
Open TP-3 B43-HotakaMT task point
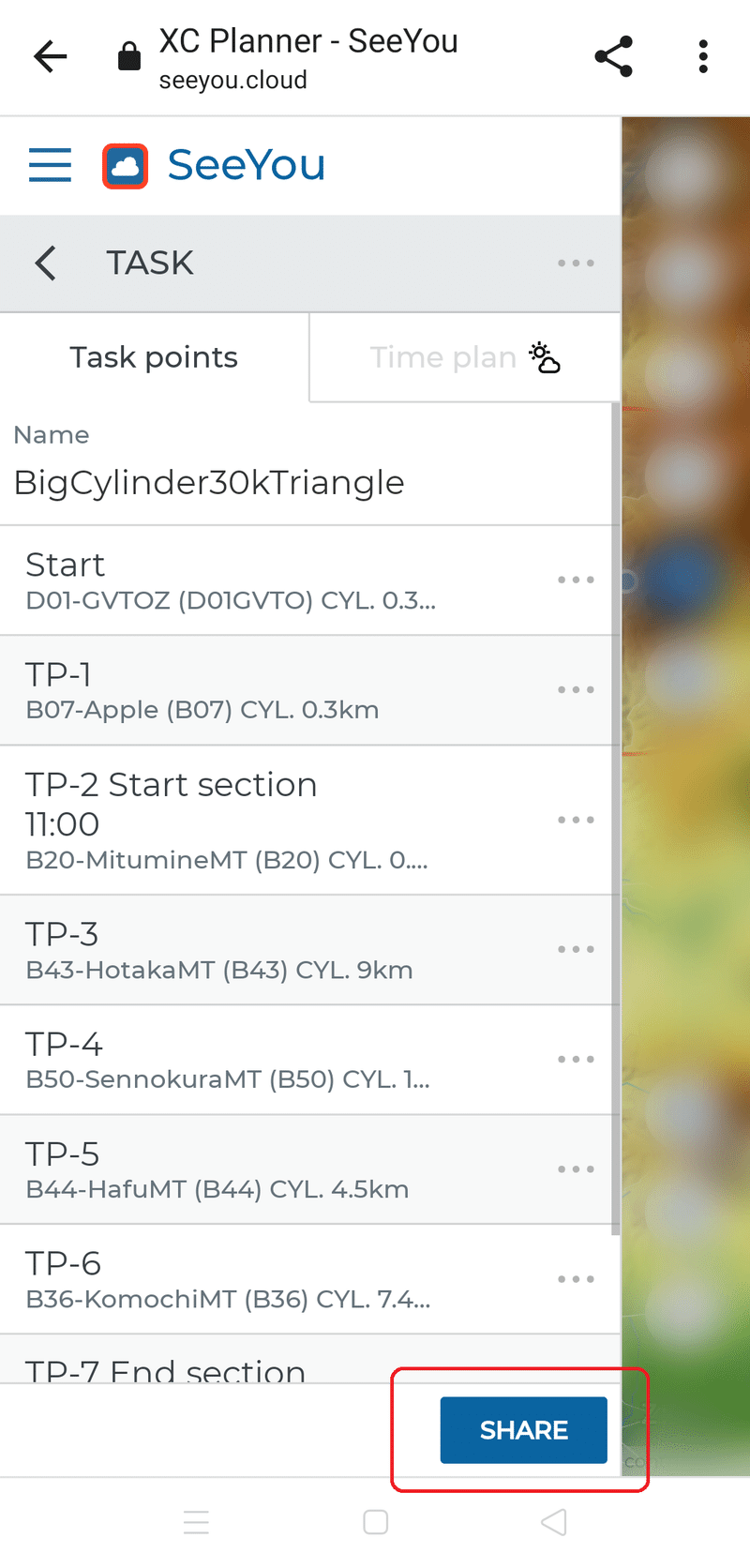click(x=219, y=950)
